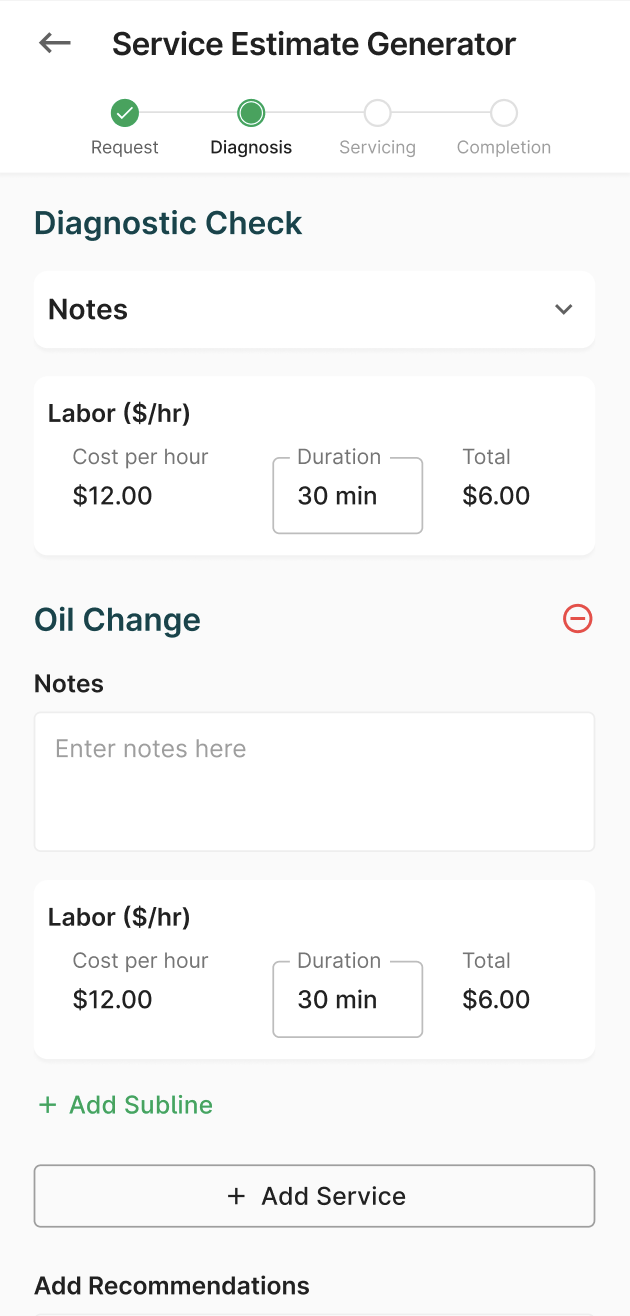This screenshot has width=630, height=1316.
Task: Tap the Oil Change notes text field
Action: [314, 781]
